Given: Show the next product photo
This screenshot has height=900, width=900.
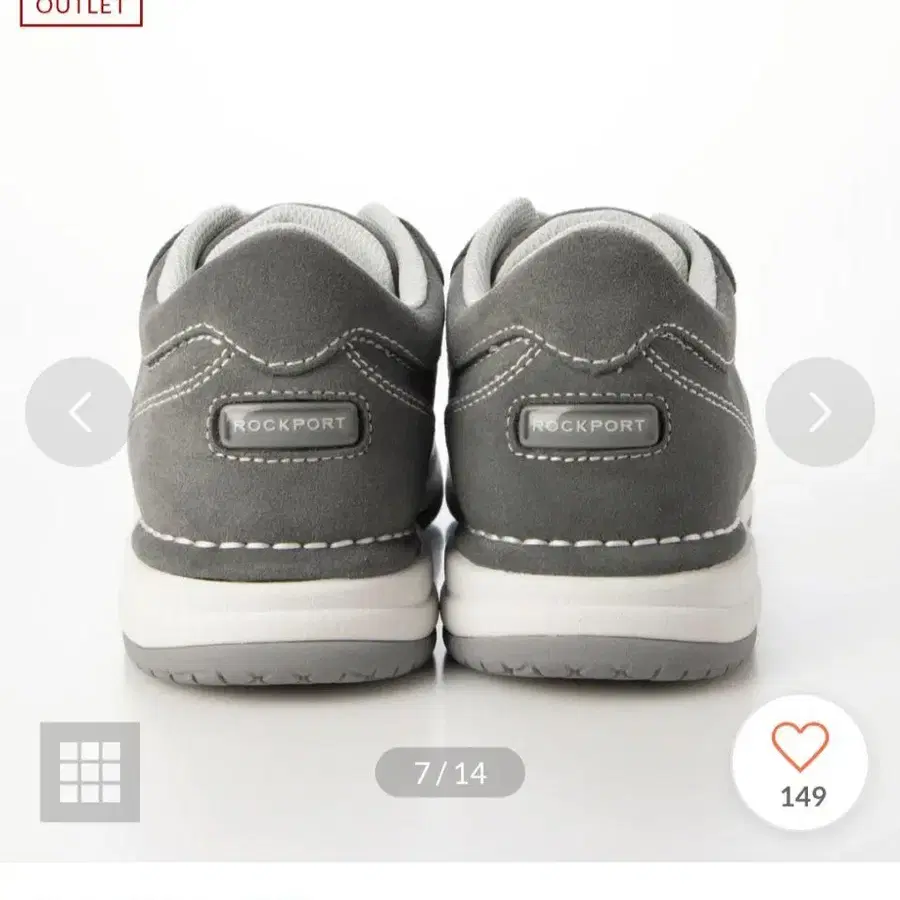Looking at the screenshot, I should click(820, 412).
